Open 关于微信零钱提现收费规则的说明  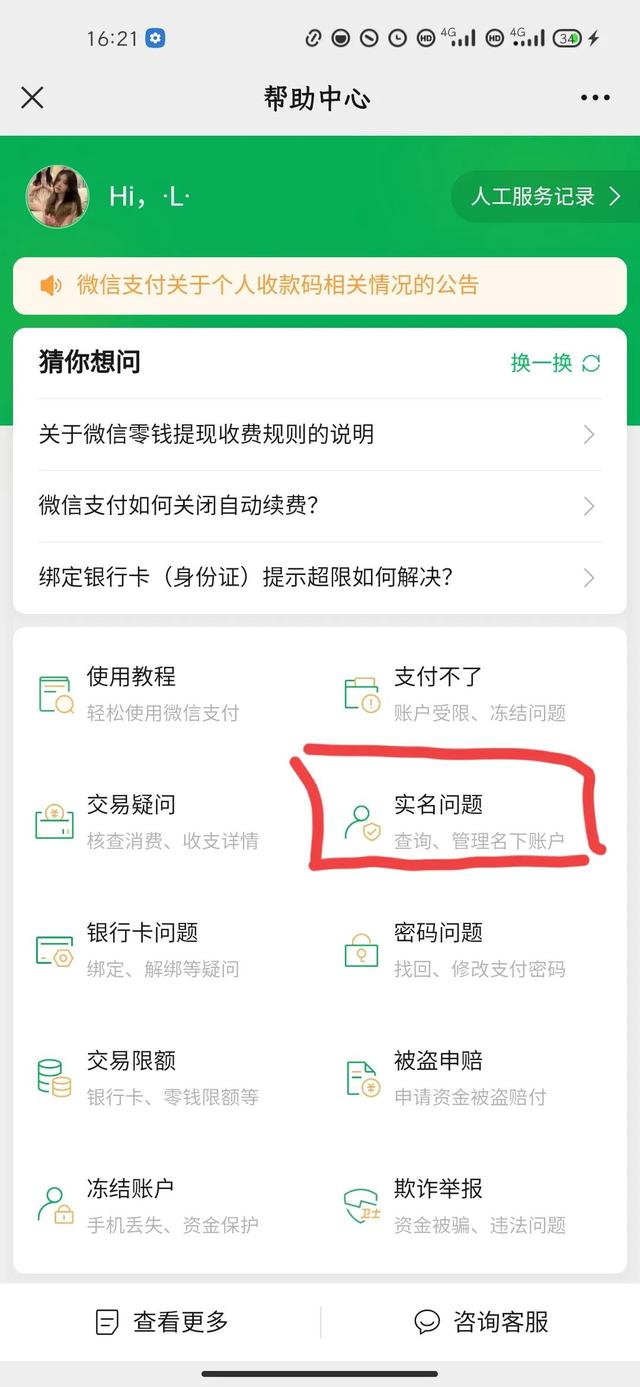[320, 434]
